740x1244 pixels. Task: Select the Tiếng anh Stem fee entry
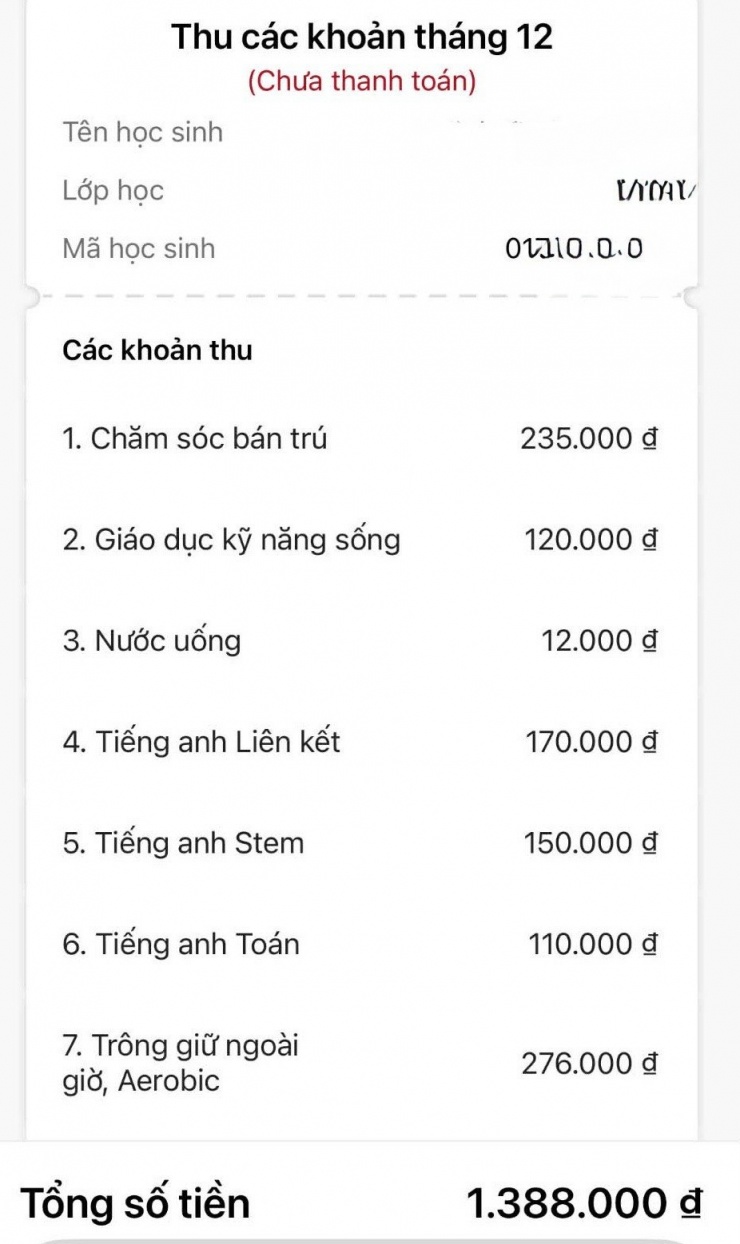tap(183, 842)
